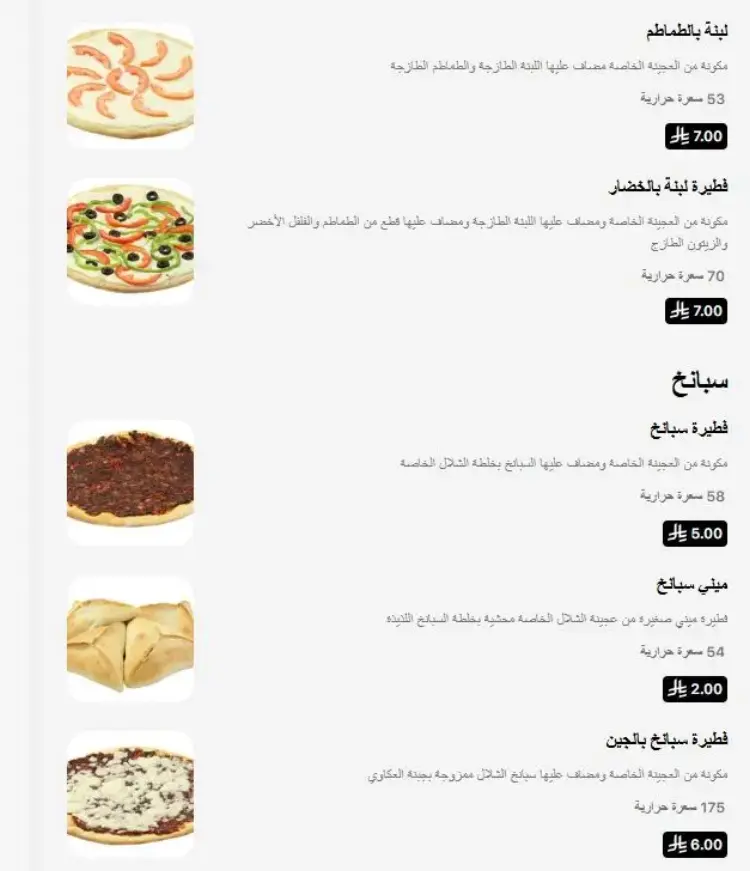View details of فطيرة سبانخ
The image size is (750, 871).
688,429
